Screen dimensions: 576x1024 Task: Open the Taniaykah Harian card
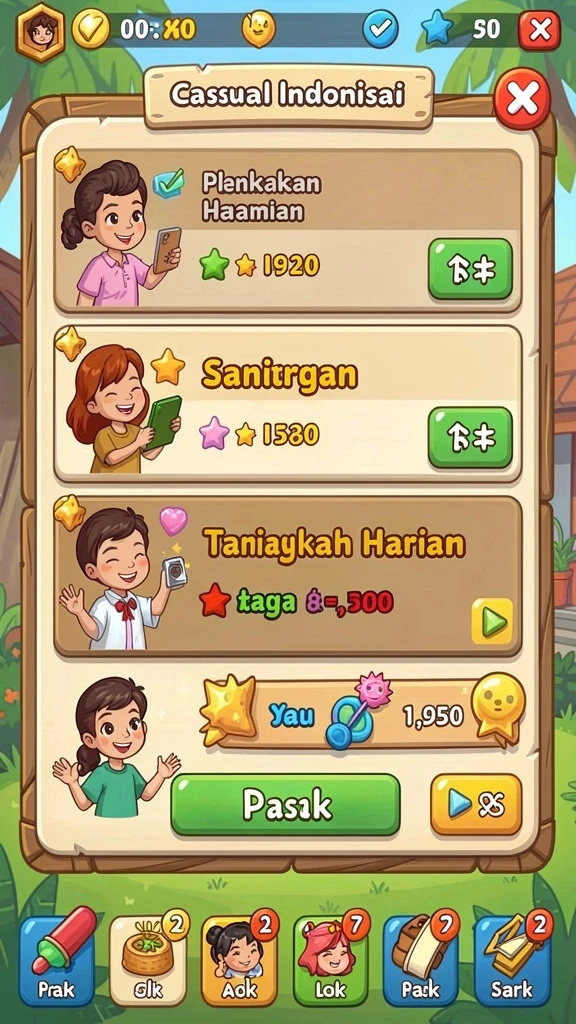288,577
